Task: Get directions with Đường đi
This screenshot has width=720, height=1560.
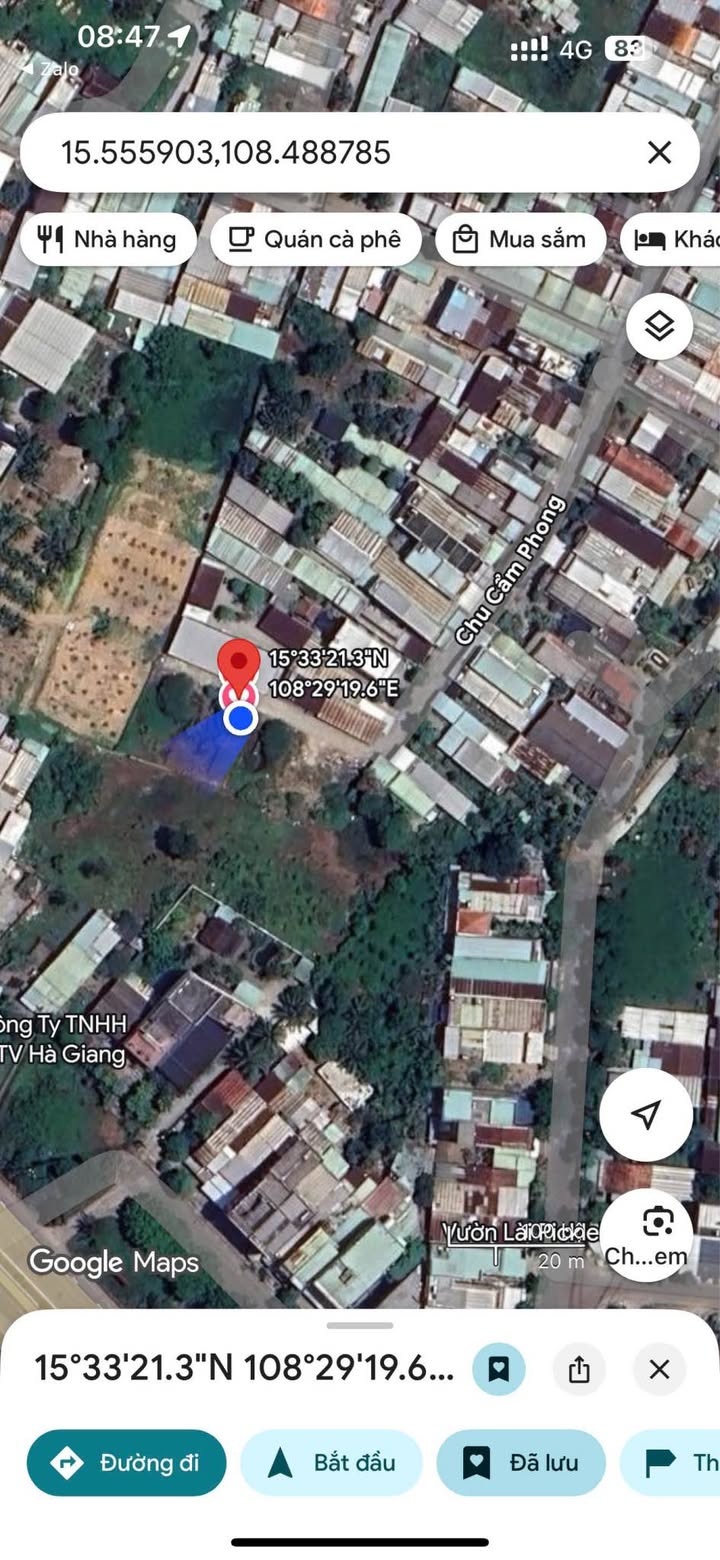Action: tap(127, 1463)
